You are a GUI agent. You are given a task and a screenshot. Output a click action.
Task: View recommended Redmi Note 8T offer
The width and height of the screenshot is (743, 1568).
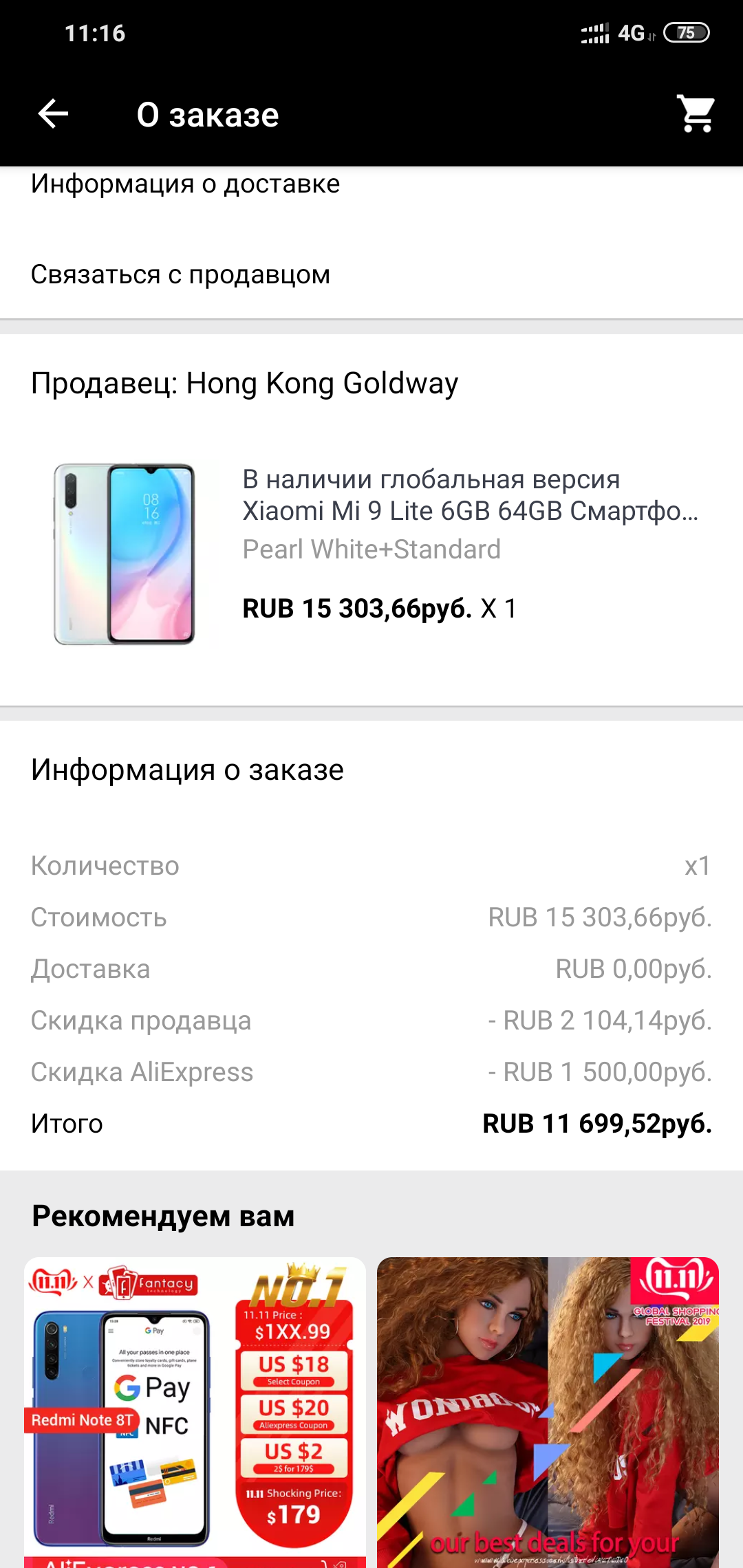click(195, 1410)
